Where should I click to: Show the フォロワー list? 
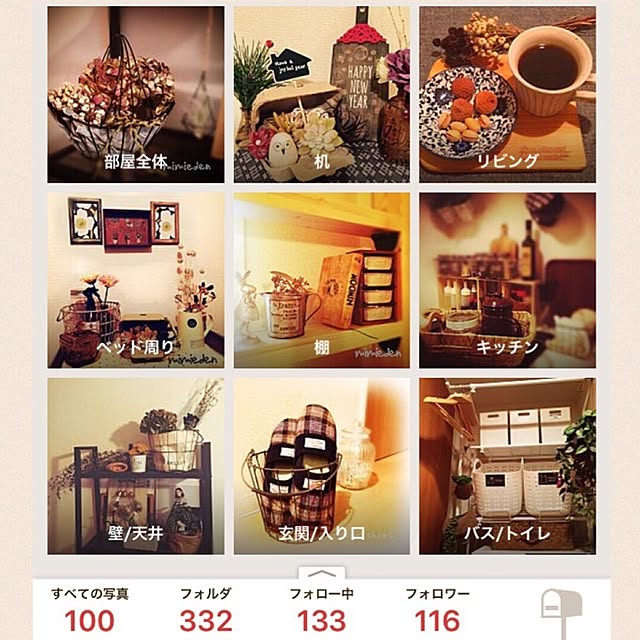[437, 609]
